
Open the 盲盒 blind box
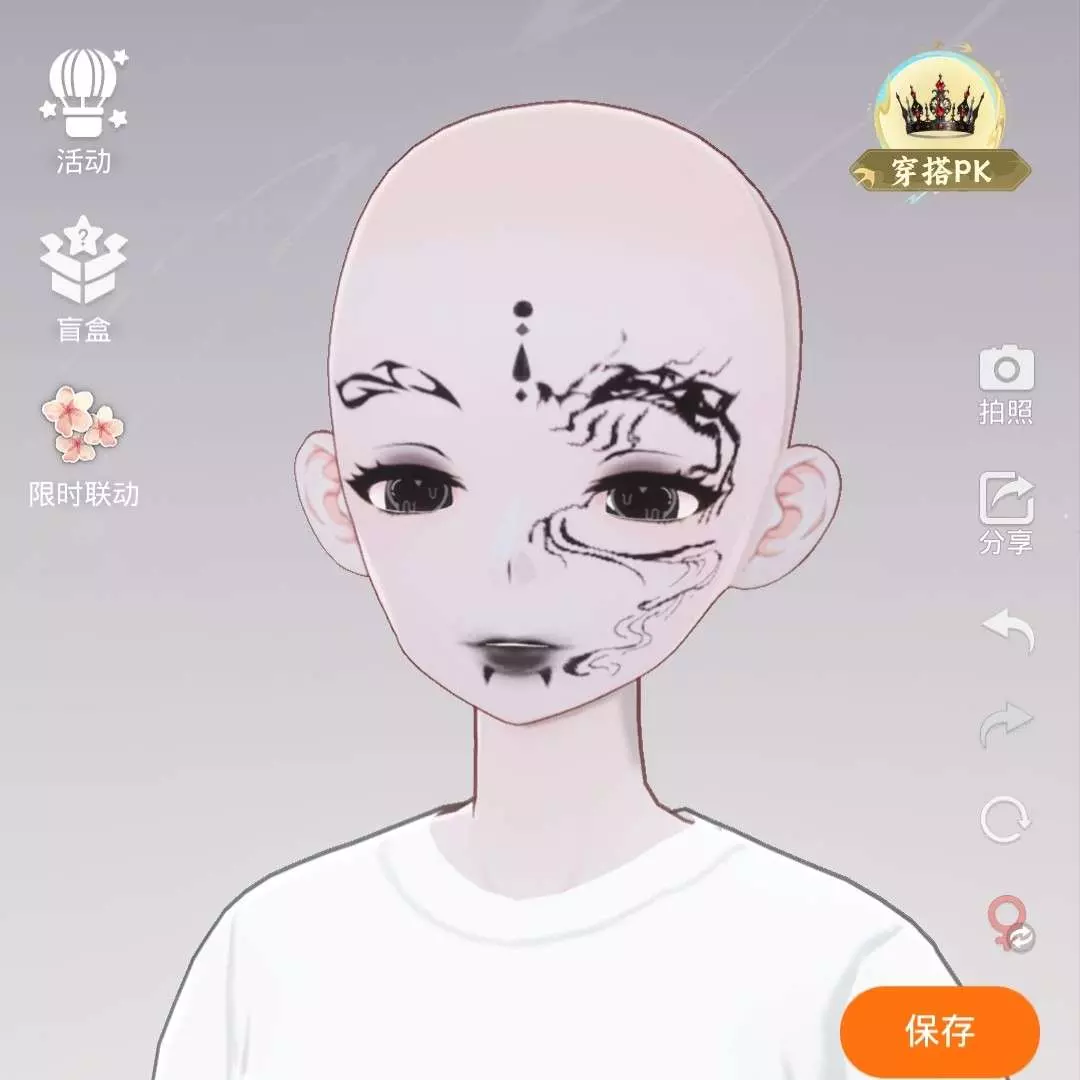[x=83, y=277]
